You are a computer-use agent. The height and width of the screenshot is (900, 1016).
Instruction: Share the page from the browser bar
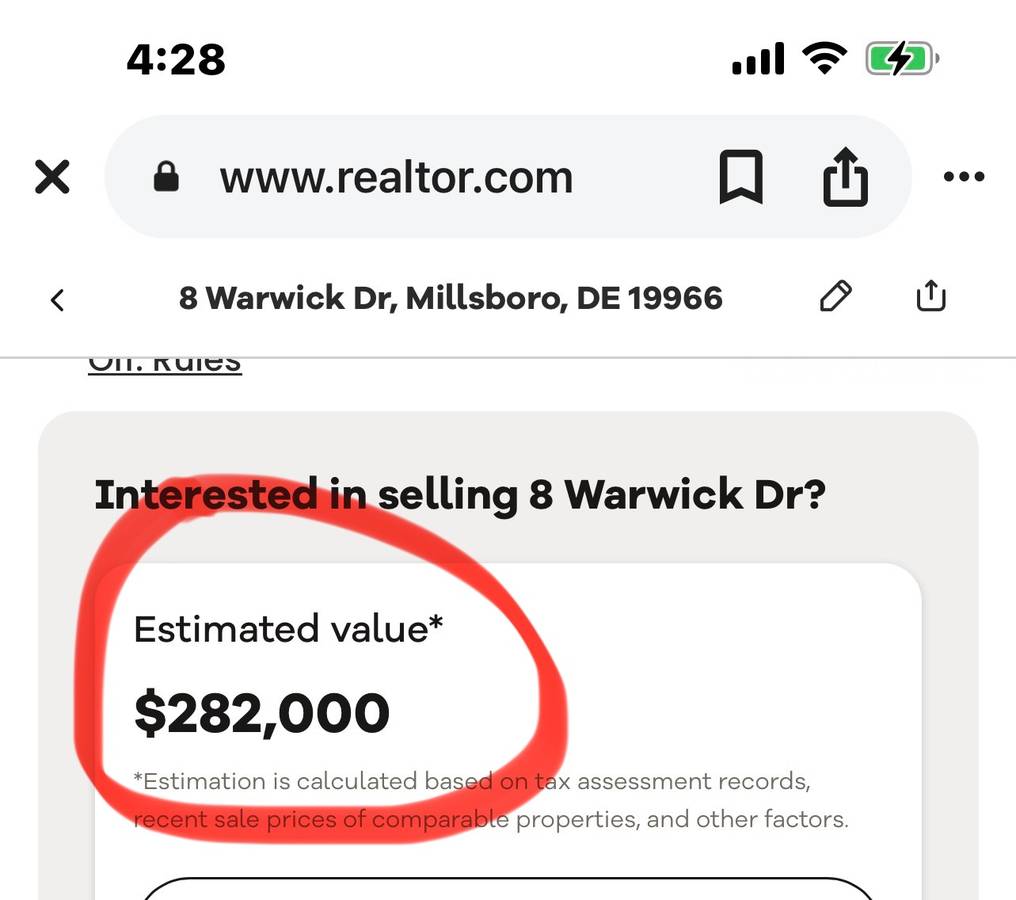coord(845,178)
